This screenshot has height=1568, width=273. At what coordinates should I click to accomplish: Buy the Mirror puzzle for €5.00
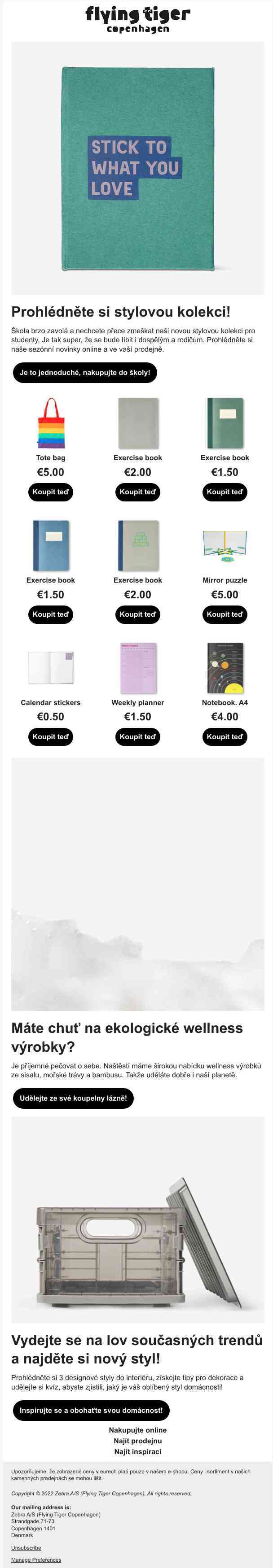[x=225, y=614]
